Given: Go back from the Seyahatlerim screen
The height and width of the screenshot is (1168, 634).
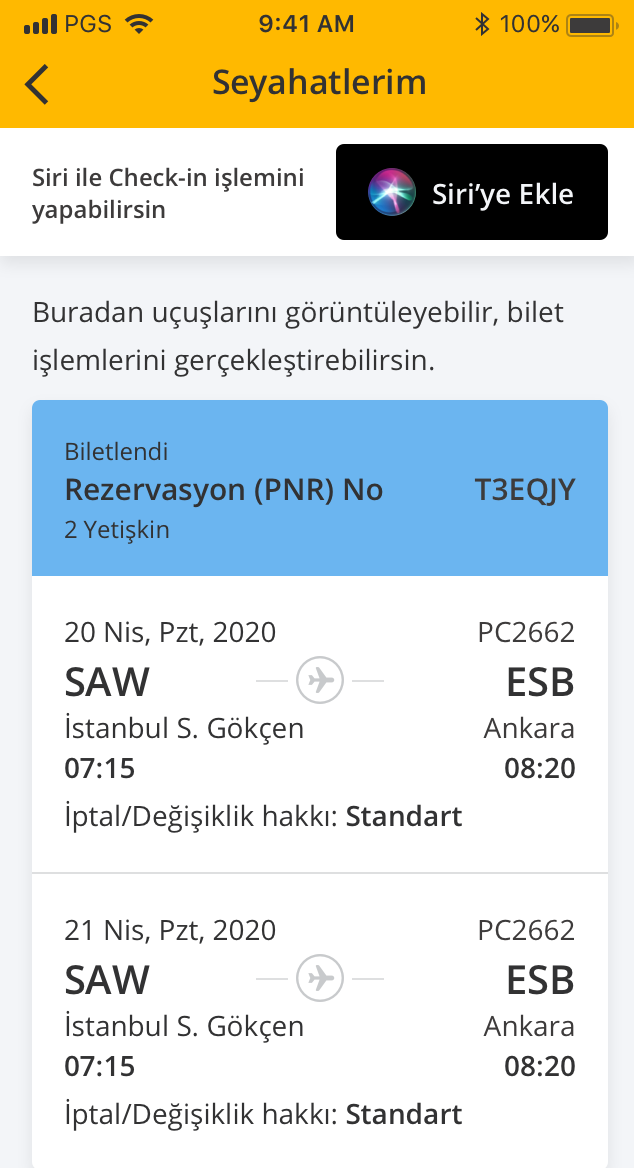Looking at the screenshot, I should pyautogui.click(x=37, y=83).
